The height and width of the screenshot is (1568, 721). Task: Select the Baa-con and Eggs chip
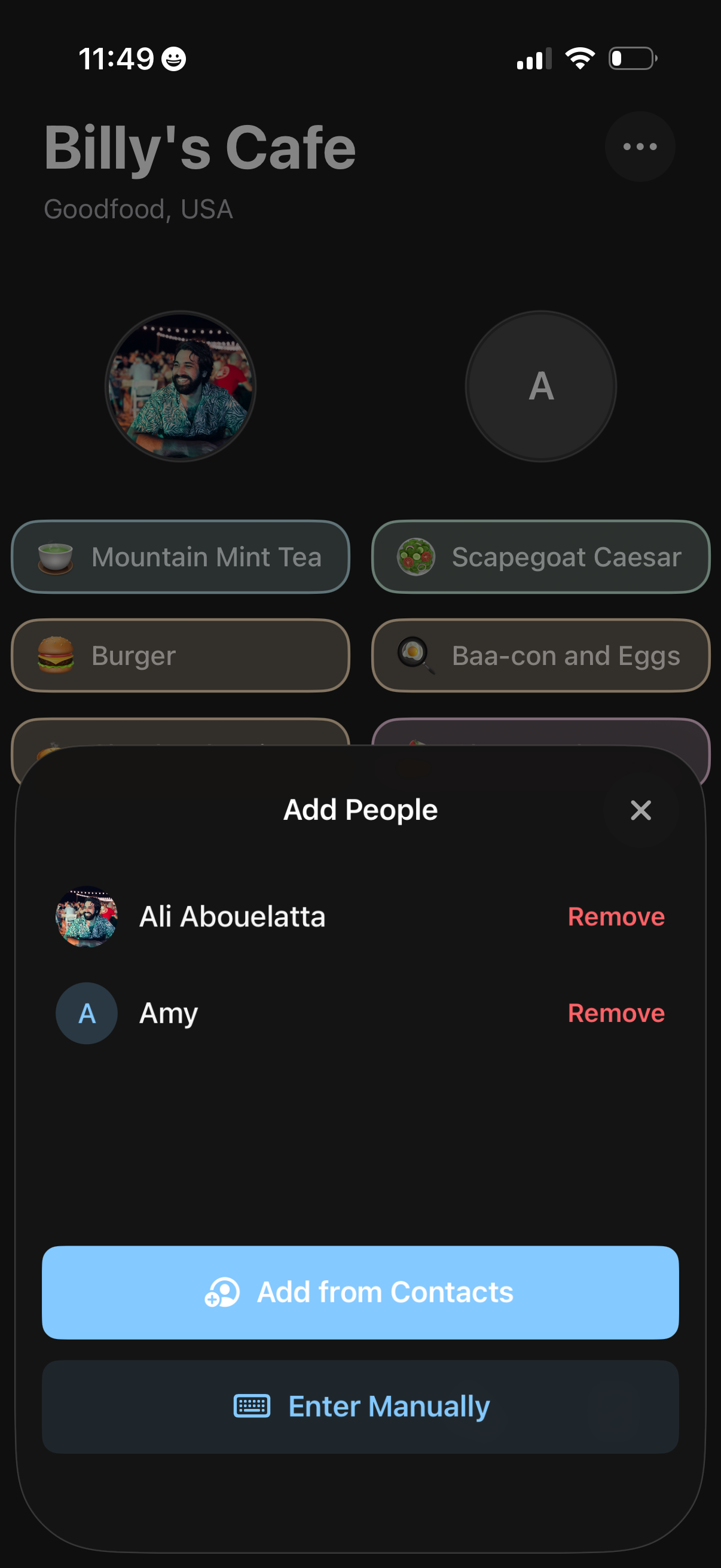tap(540, 655)
